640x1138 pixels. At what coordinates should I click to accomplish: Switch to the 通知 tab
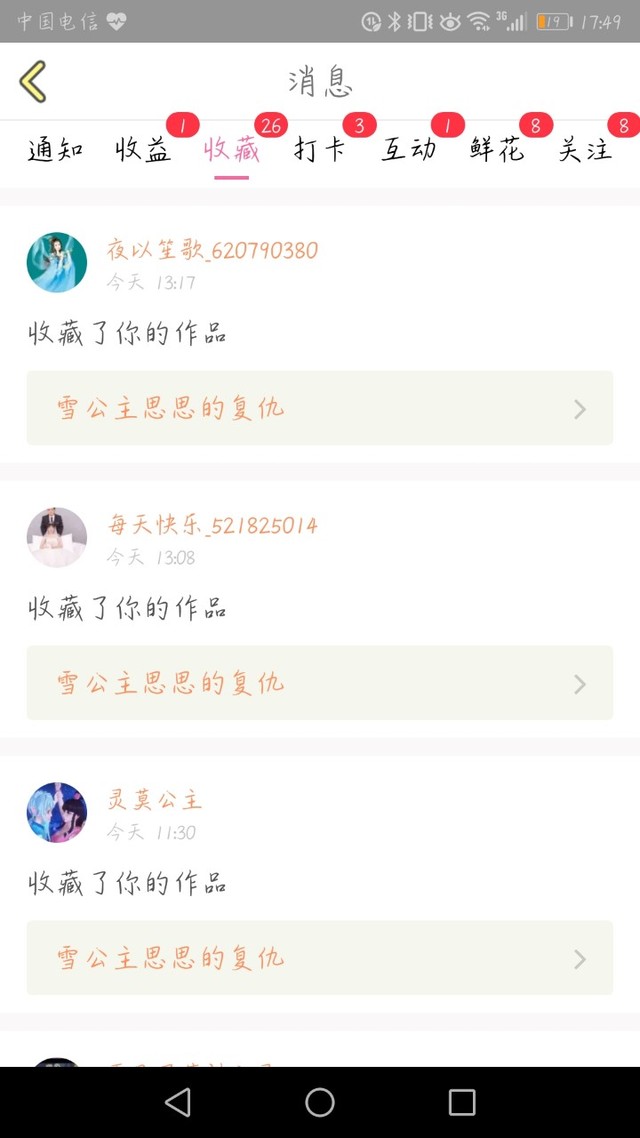55,151
